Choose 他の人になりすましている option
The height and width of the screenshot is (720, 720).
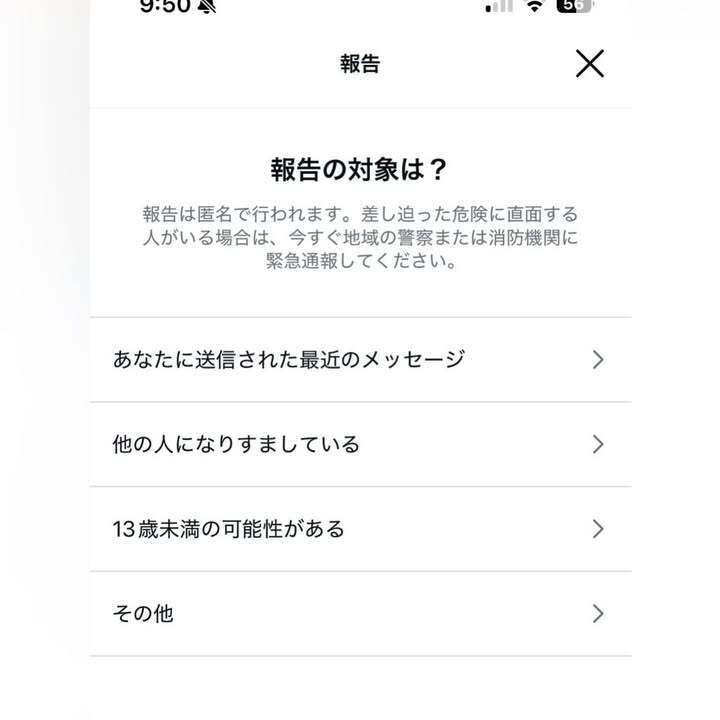360,444
